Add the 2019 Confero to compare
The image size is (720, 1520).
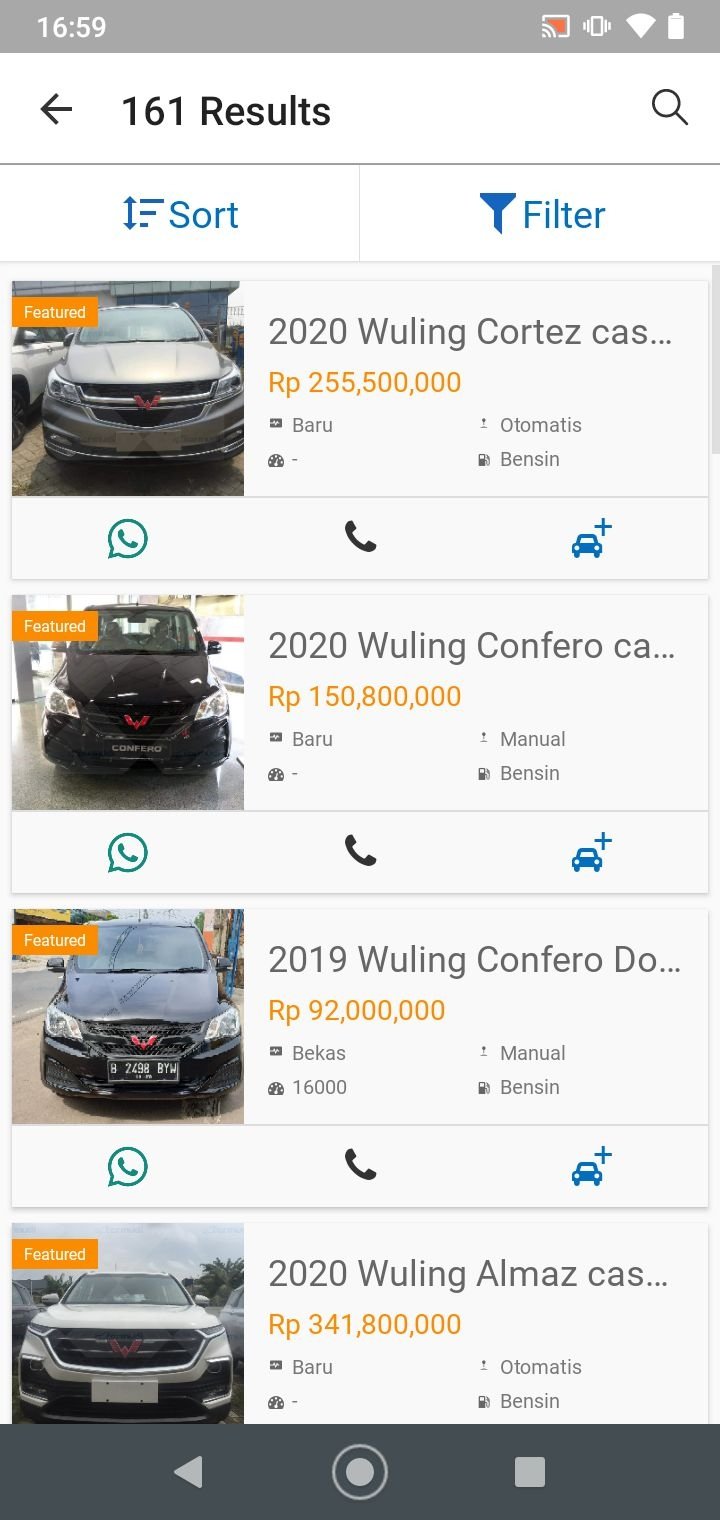tap(590, 1167)
